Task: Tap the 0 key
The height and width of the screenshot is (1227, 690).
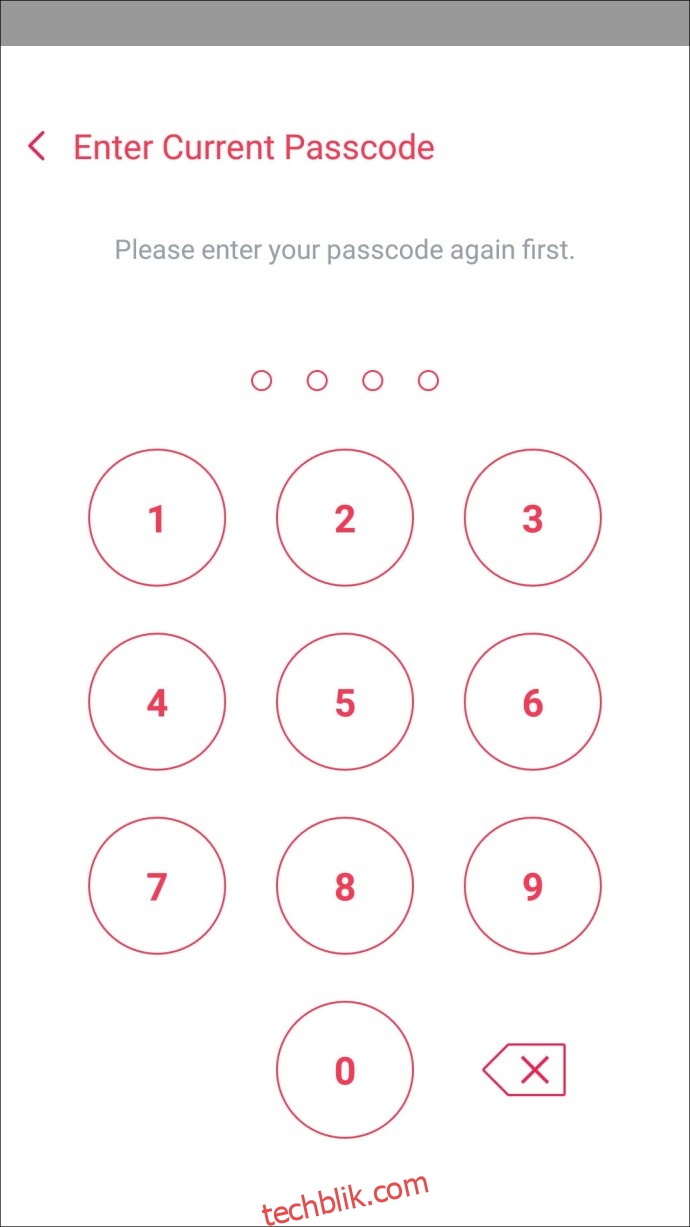Action: [x=345, y=1070]
